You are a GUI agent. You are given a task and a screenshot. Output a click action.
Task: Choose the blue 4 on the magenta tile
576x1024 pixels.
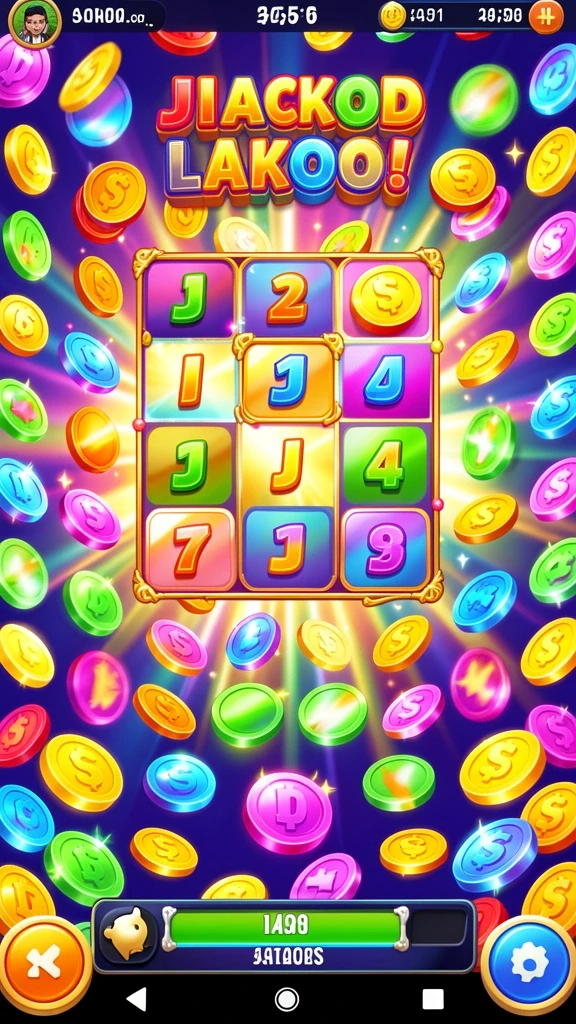point(386,381)
